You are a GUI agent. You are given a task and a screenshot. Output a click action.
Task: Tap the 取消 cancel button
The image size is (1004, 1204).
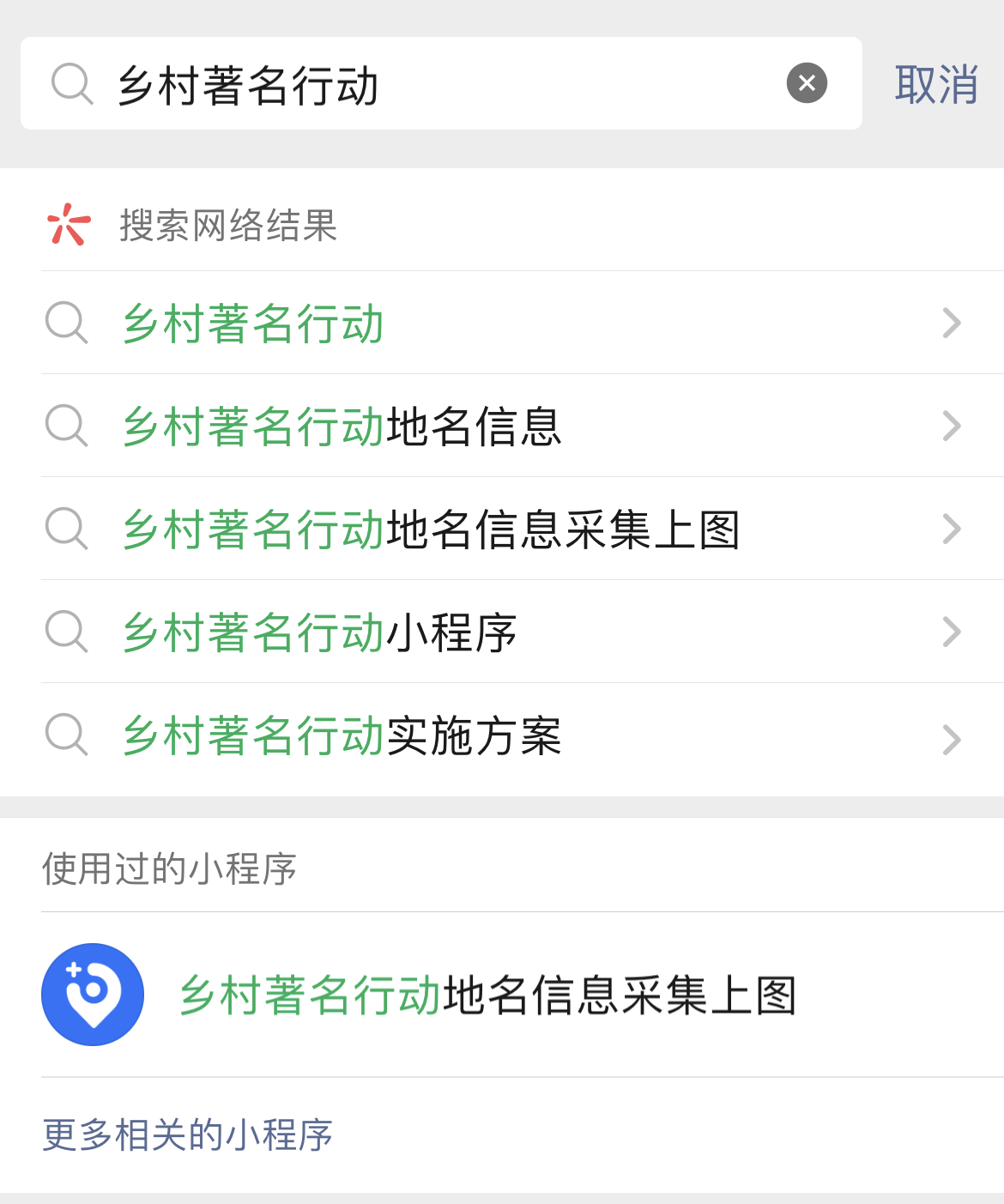936,82
